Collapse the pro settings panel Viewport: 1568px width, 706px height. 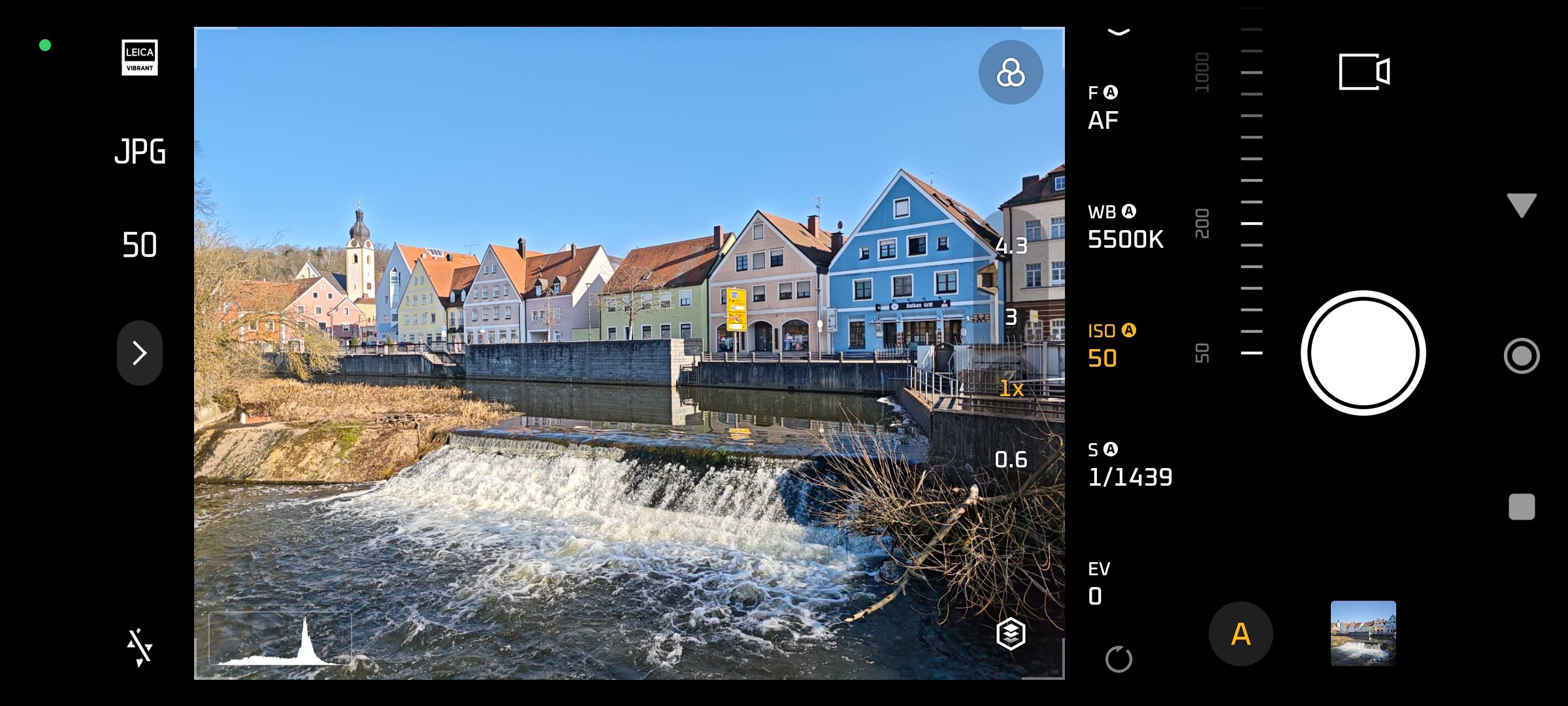point(1119,31)
